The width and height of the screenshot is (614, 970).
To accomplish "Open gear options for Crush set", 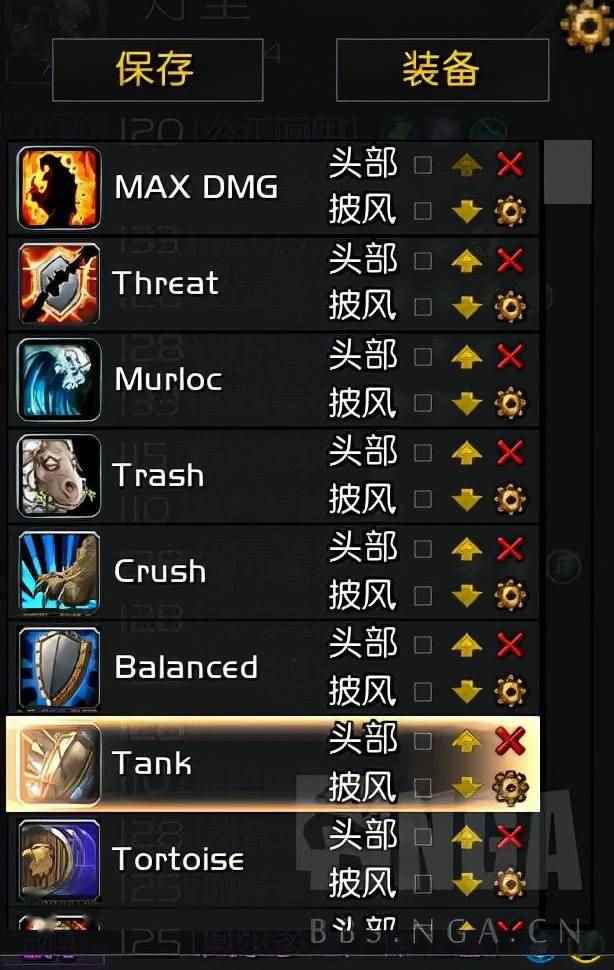I will point(510,595).
